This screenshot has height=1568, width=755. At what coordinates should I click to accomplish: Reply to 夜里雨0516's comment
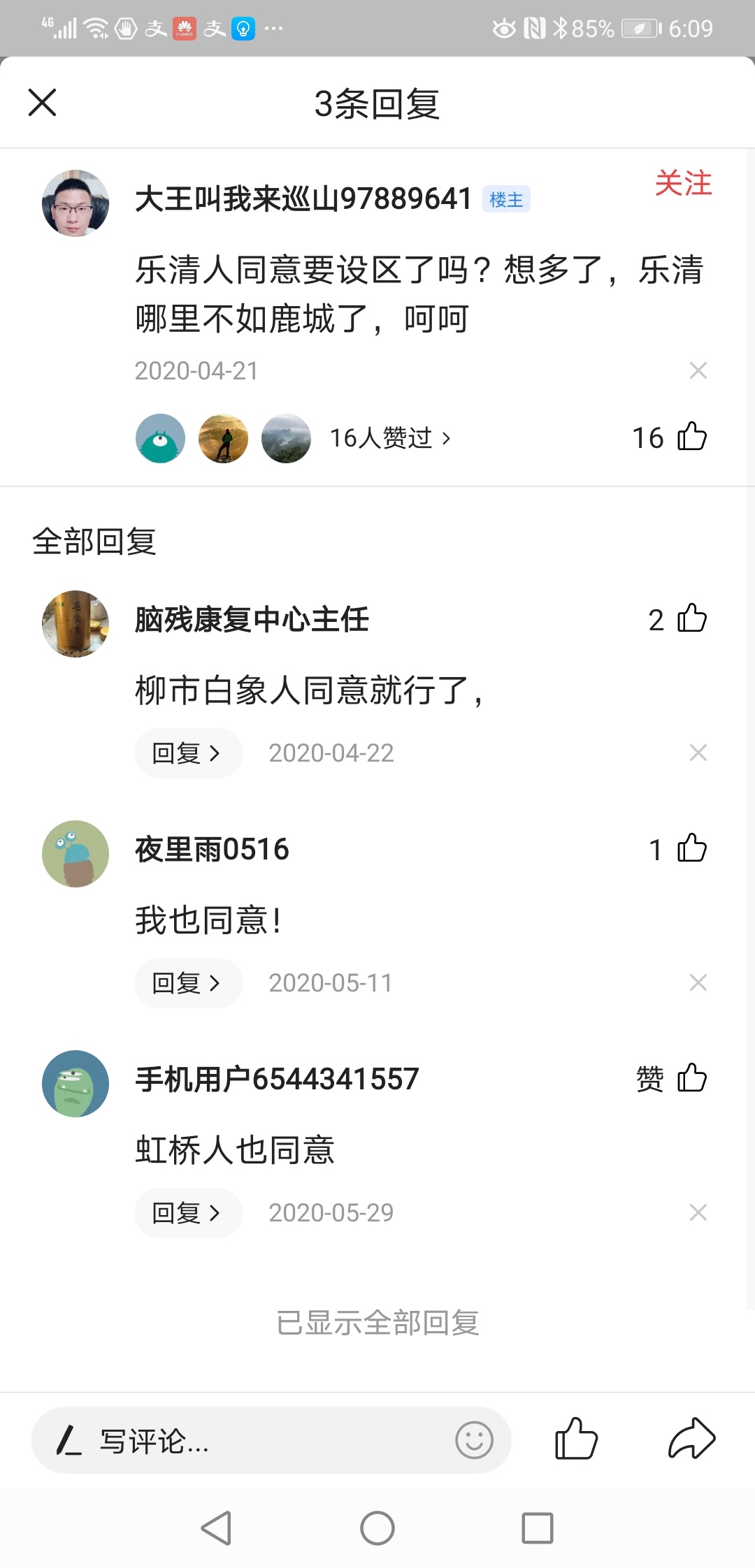tap(187, 983)
